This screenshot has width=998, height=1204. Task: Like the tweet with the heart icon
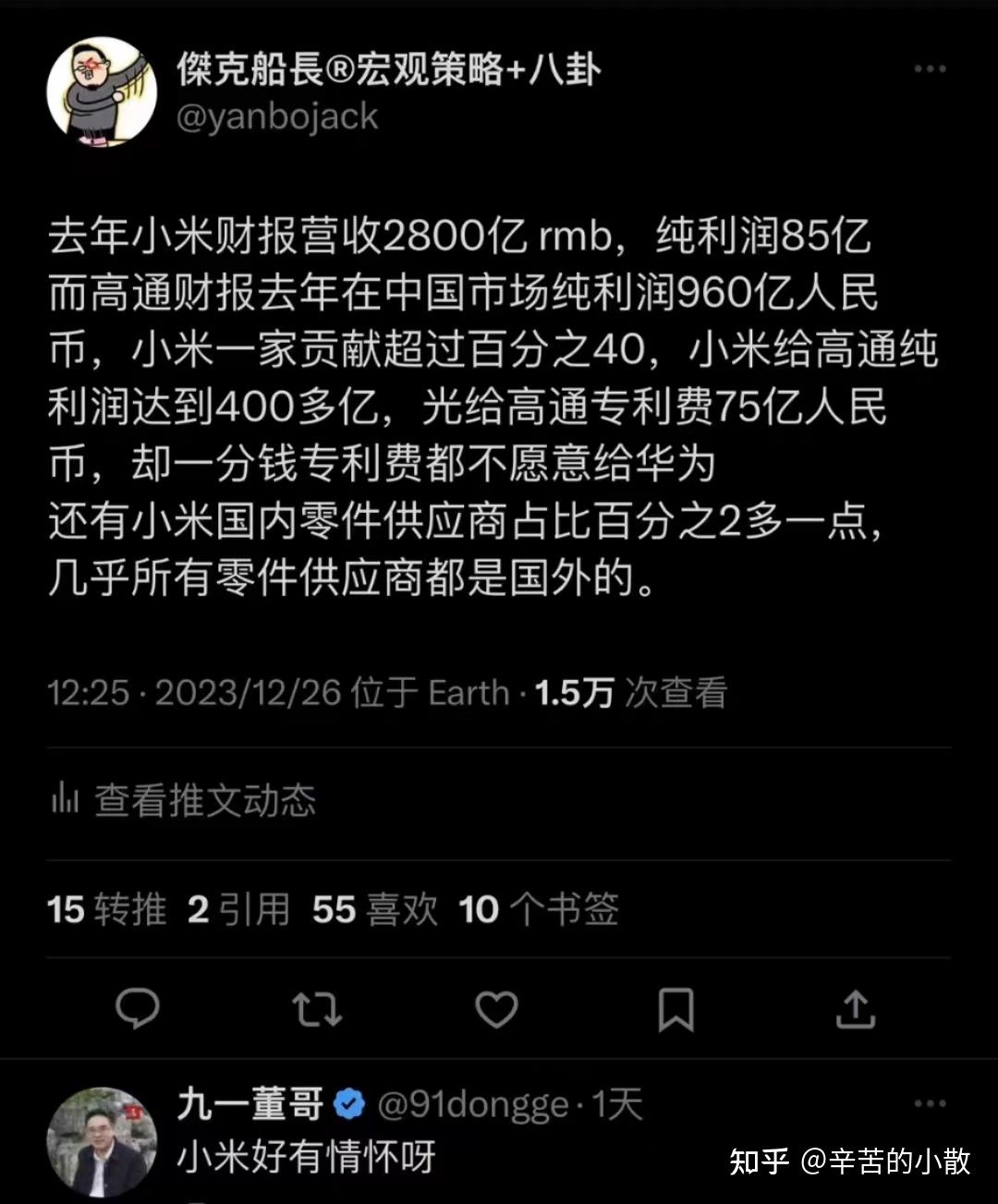pos(496,1009)
